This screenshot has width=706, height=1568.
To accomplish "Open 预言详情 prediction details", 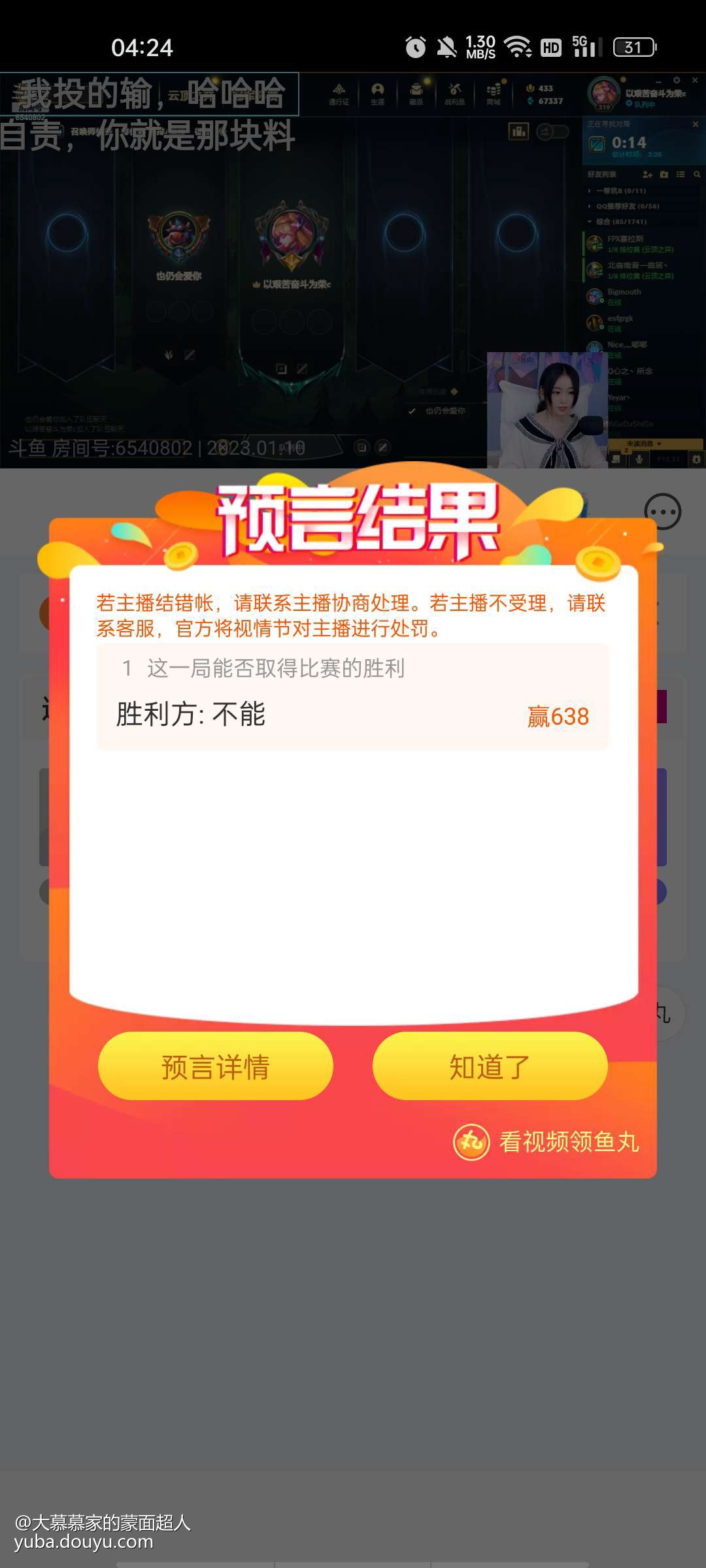I will (215, 1066).
